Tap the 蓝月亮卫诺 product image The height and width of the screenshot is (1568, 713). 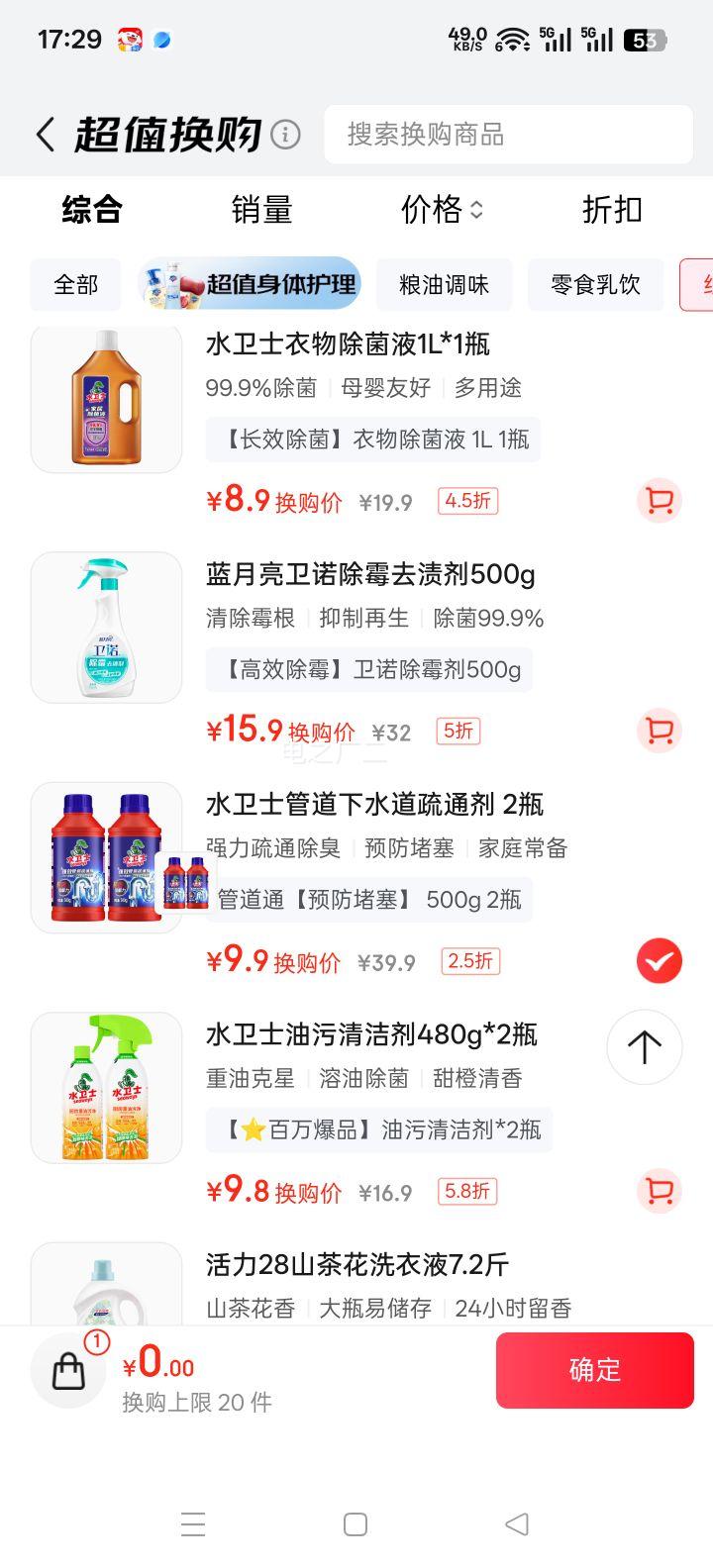coord(106,626)
